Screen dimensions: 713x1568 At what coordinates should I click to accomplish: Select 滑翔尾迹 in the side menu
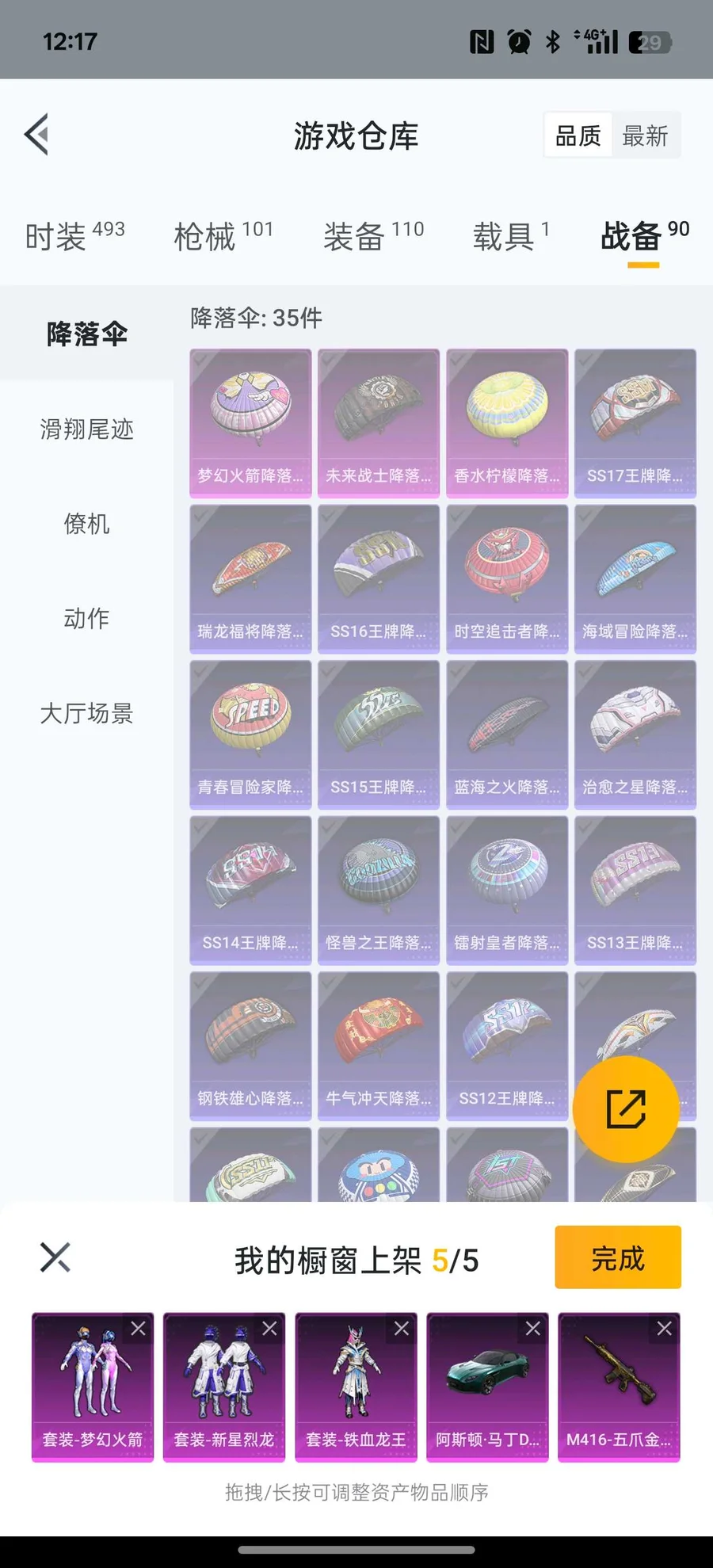[x=86, y=429]
